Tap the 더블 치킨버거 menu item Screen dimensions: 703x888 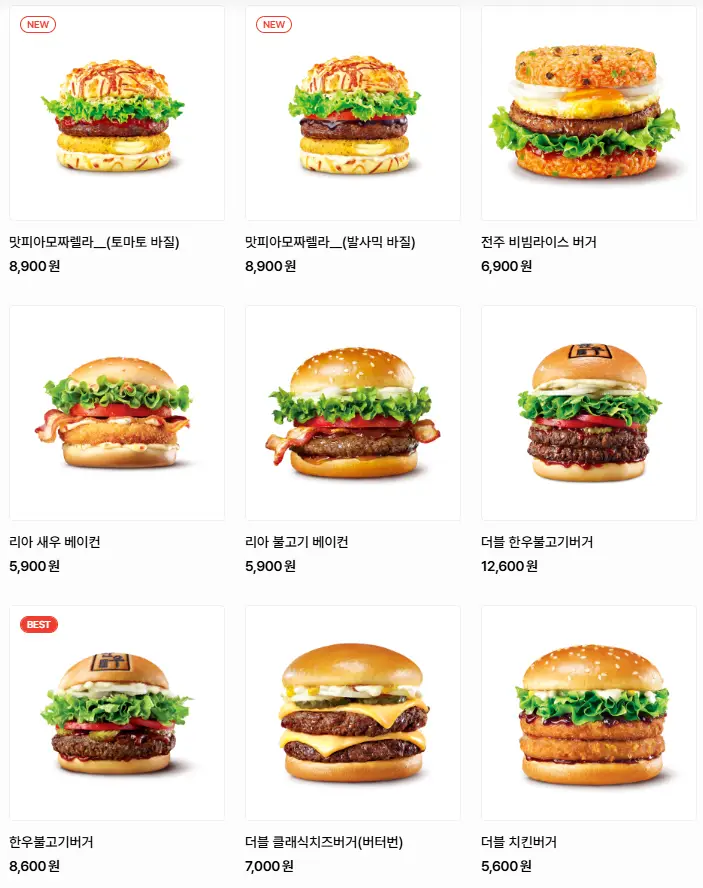[589, 713]
